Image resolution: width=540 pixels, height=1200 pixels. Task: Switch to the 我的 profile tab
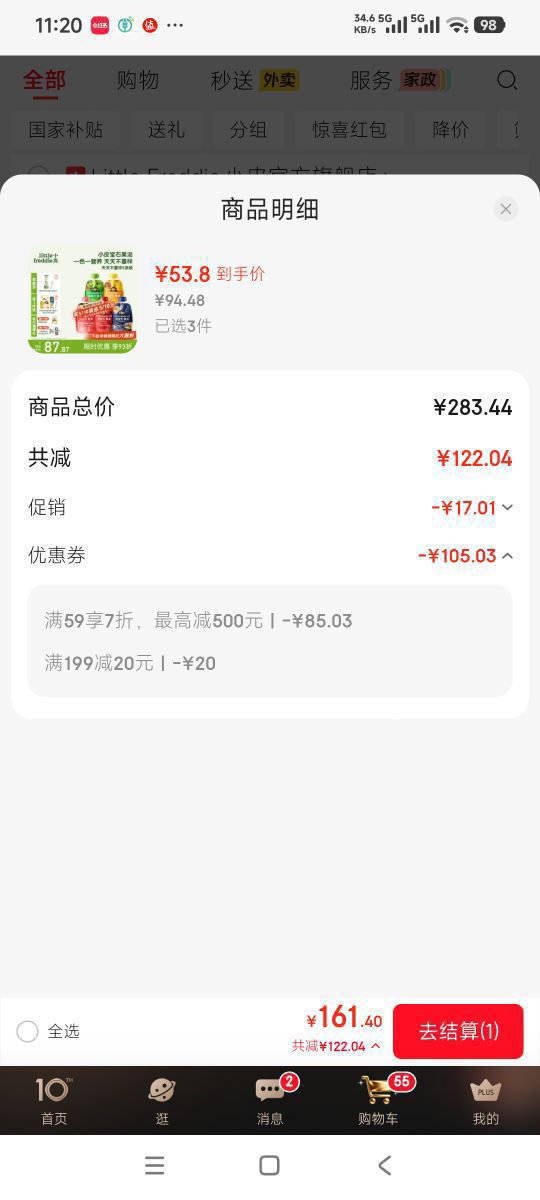(486, 1100)
